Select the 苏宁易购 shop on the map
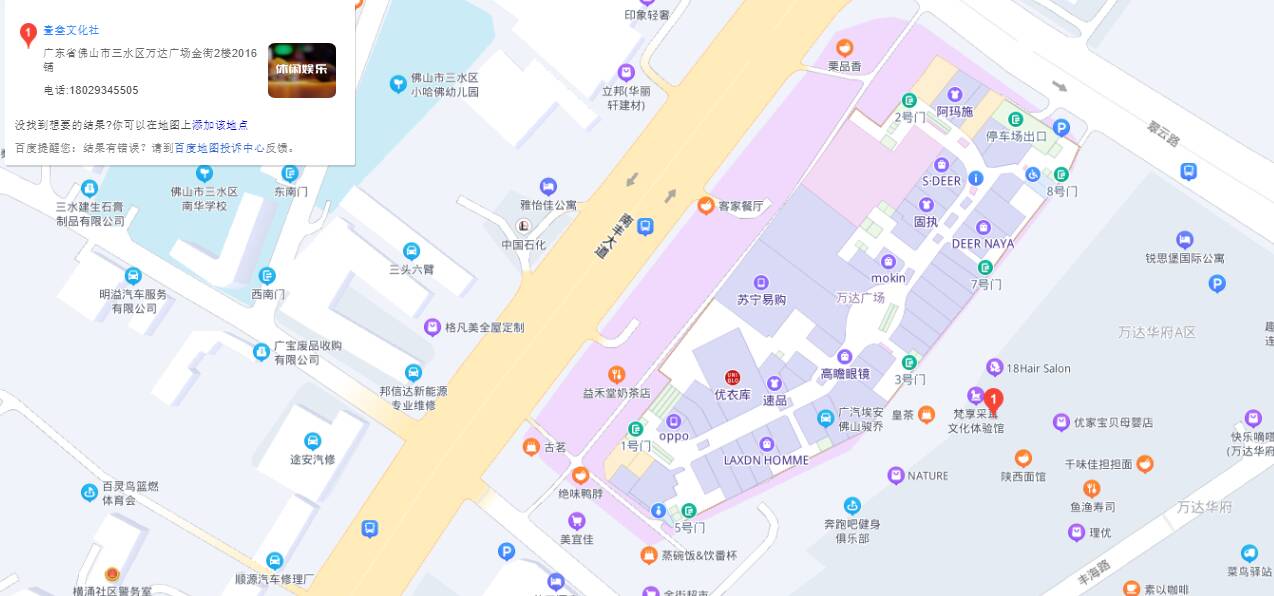The width and height of the screenshot is (1274, 596). (x=761, y=283)
